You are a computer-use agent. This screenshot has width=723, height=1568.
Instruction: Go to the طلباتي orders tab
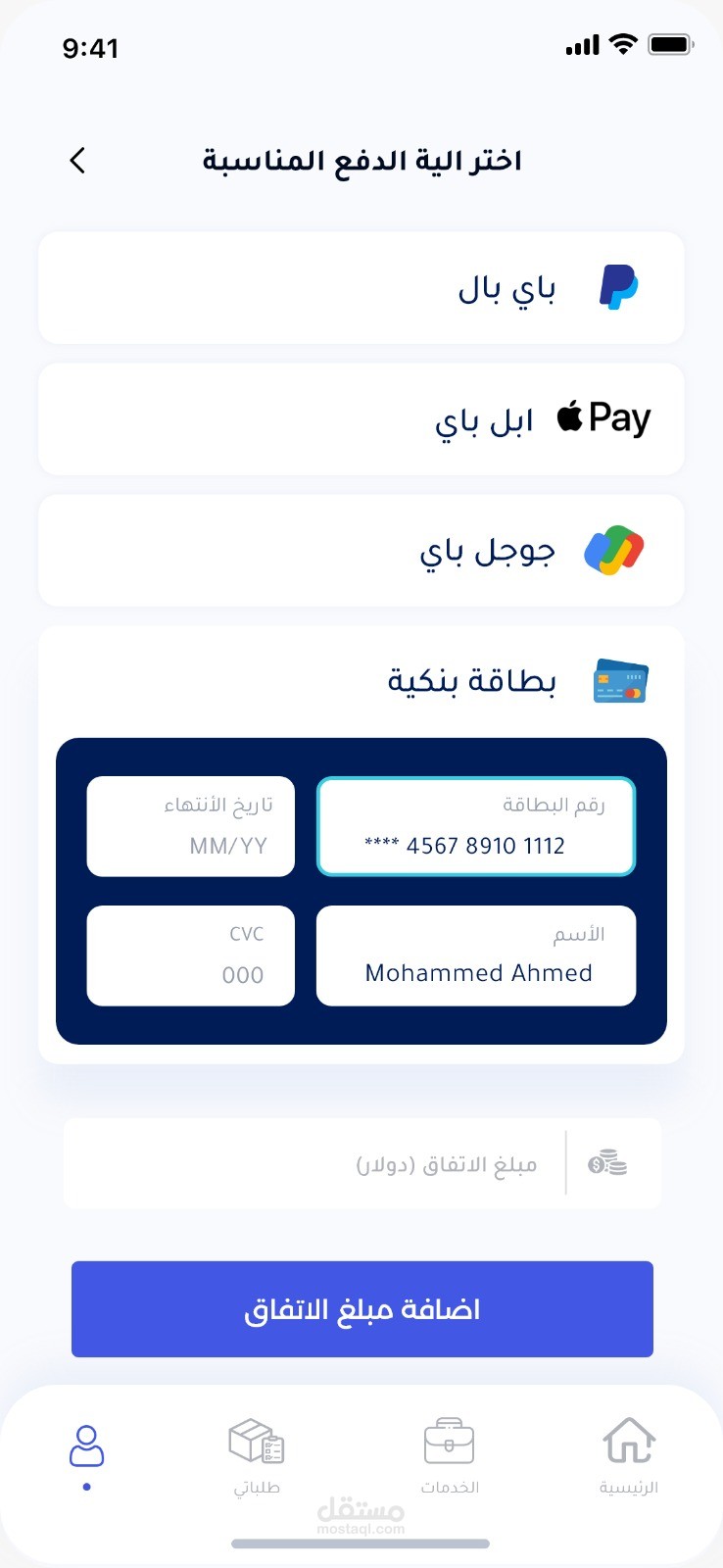click(257, 1456)
